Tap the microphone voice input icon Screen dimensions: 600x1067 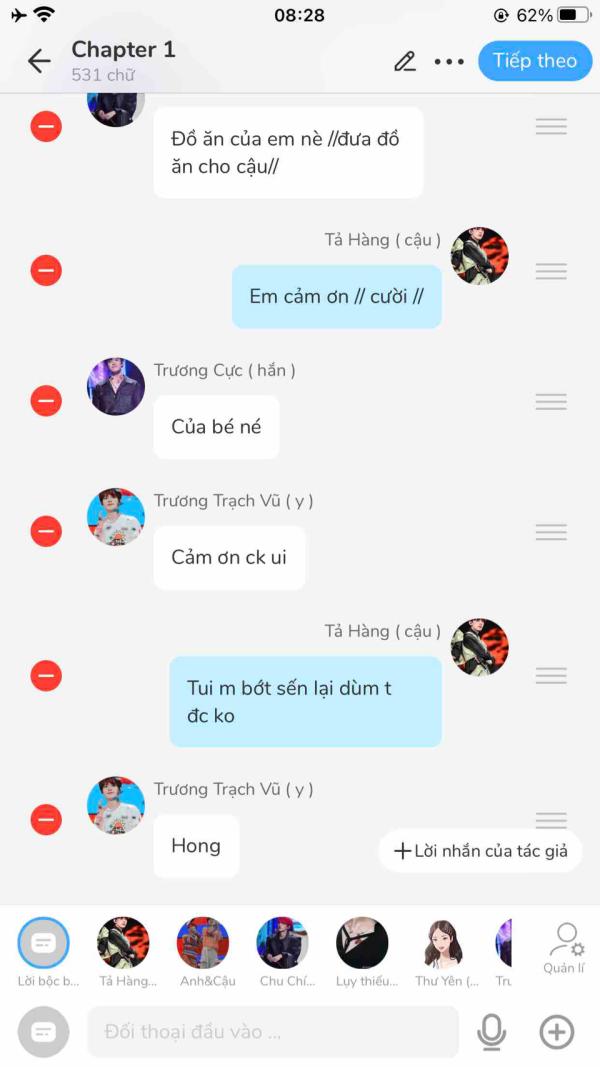click(x=491, y=1032)
